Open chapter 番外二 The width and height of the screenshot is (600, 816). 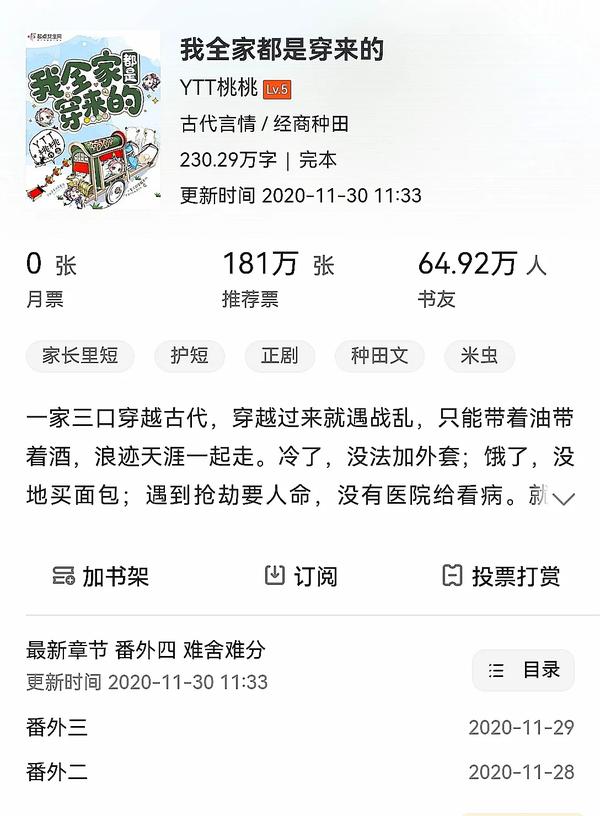[57, 772]
